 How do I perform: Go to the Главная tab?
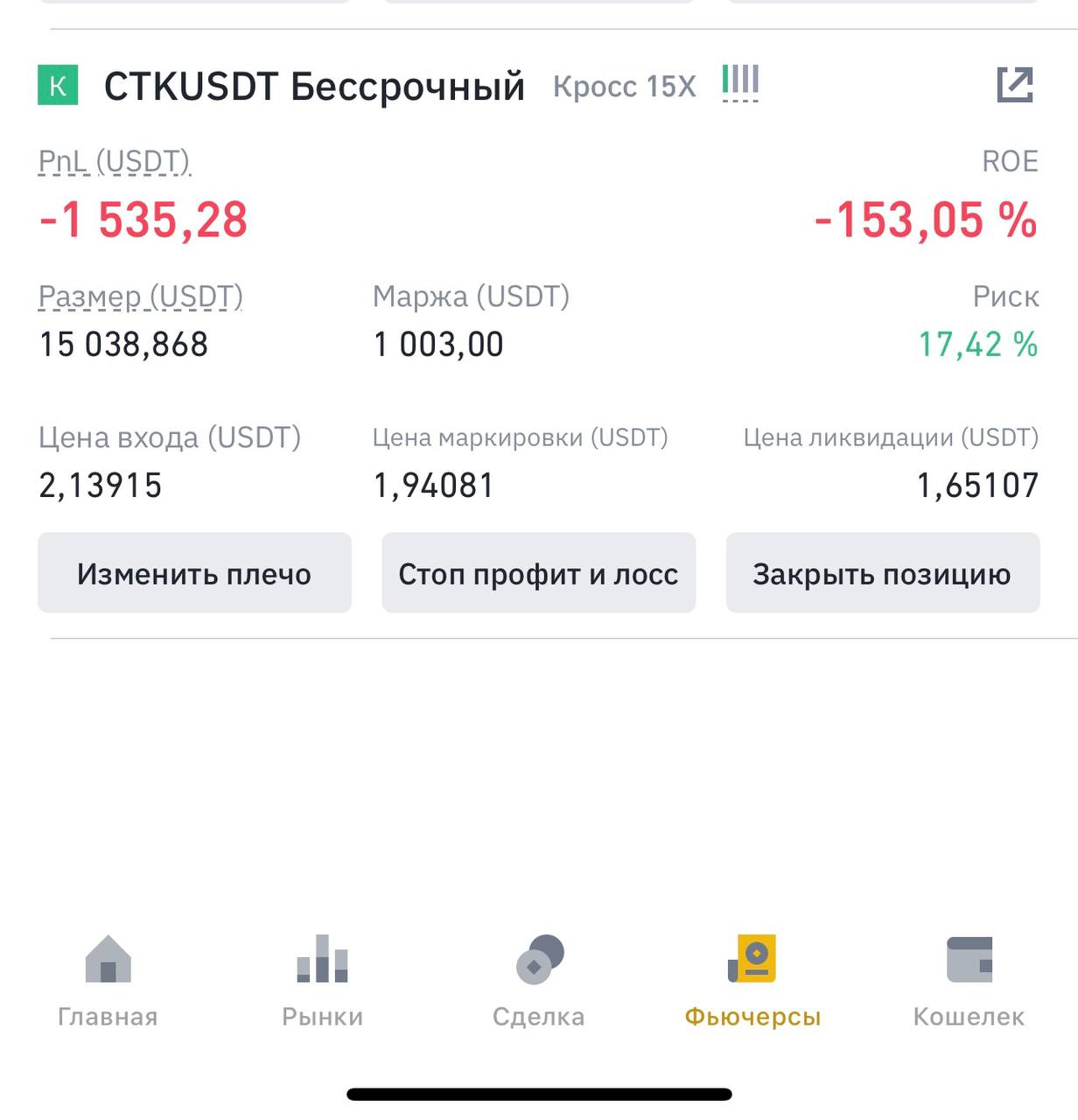108,980
